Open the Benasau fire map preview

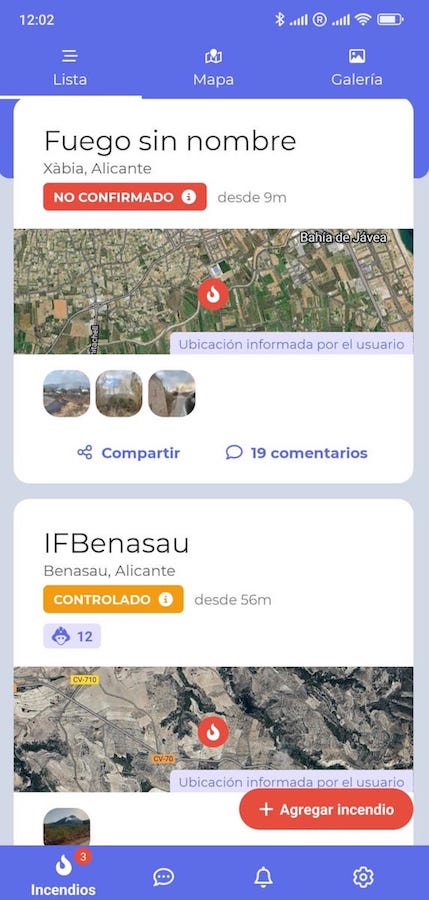tap(213, 729)
